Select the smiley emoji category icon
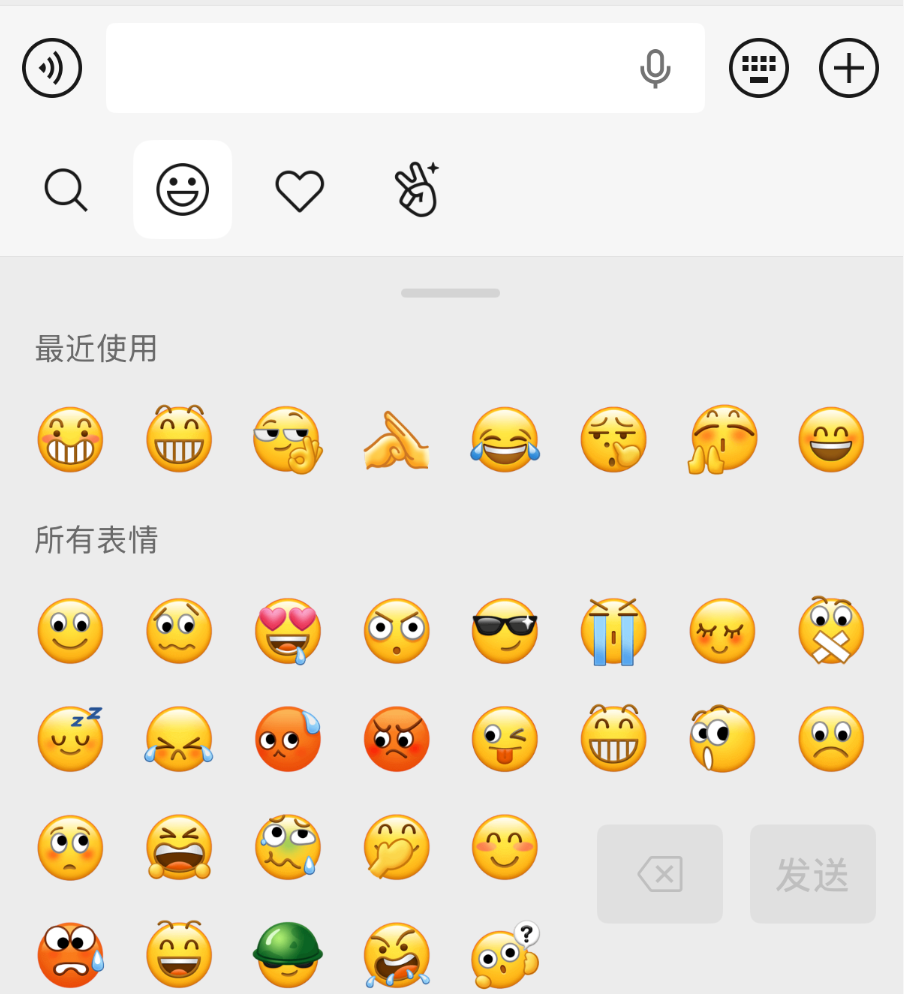 click(x=182, y=189)
